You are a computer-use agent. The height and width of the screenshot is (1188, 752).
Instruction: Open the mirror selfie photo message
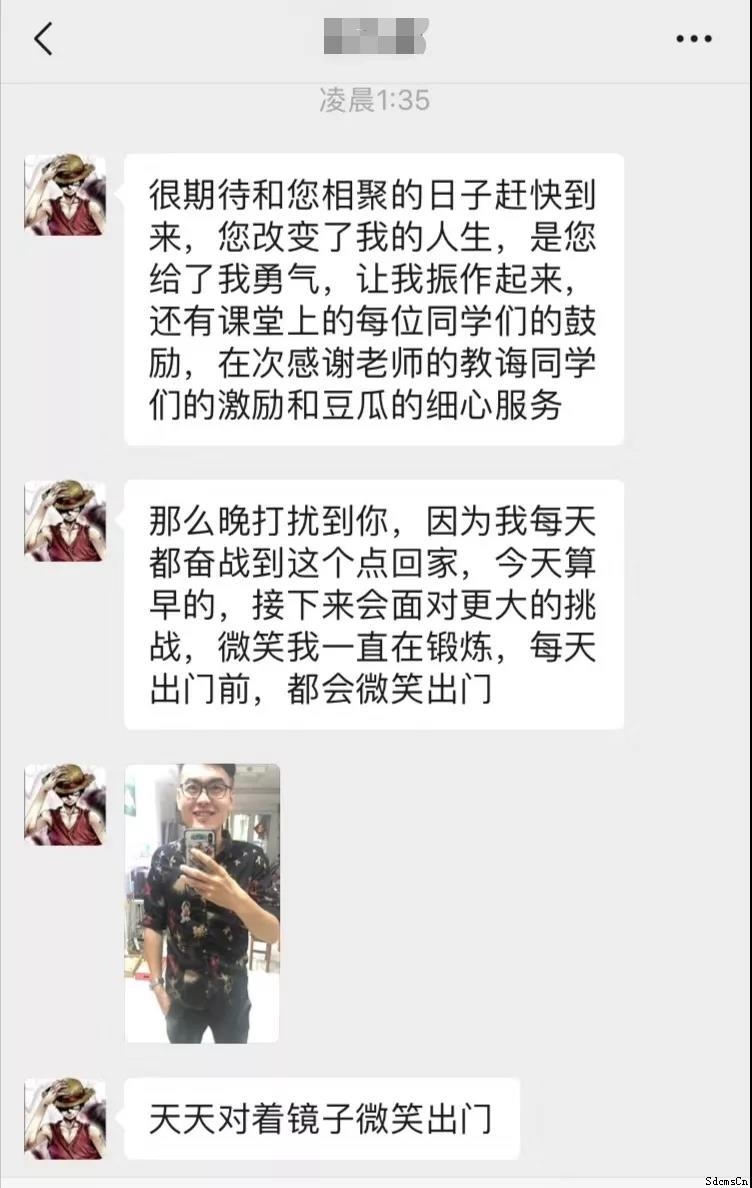[x=202, y=902]
